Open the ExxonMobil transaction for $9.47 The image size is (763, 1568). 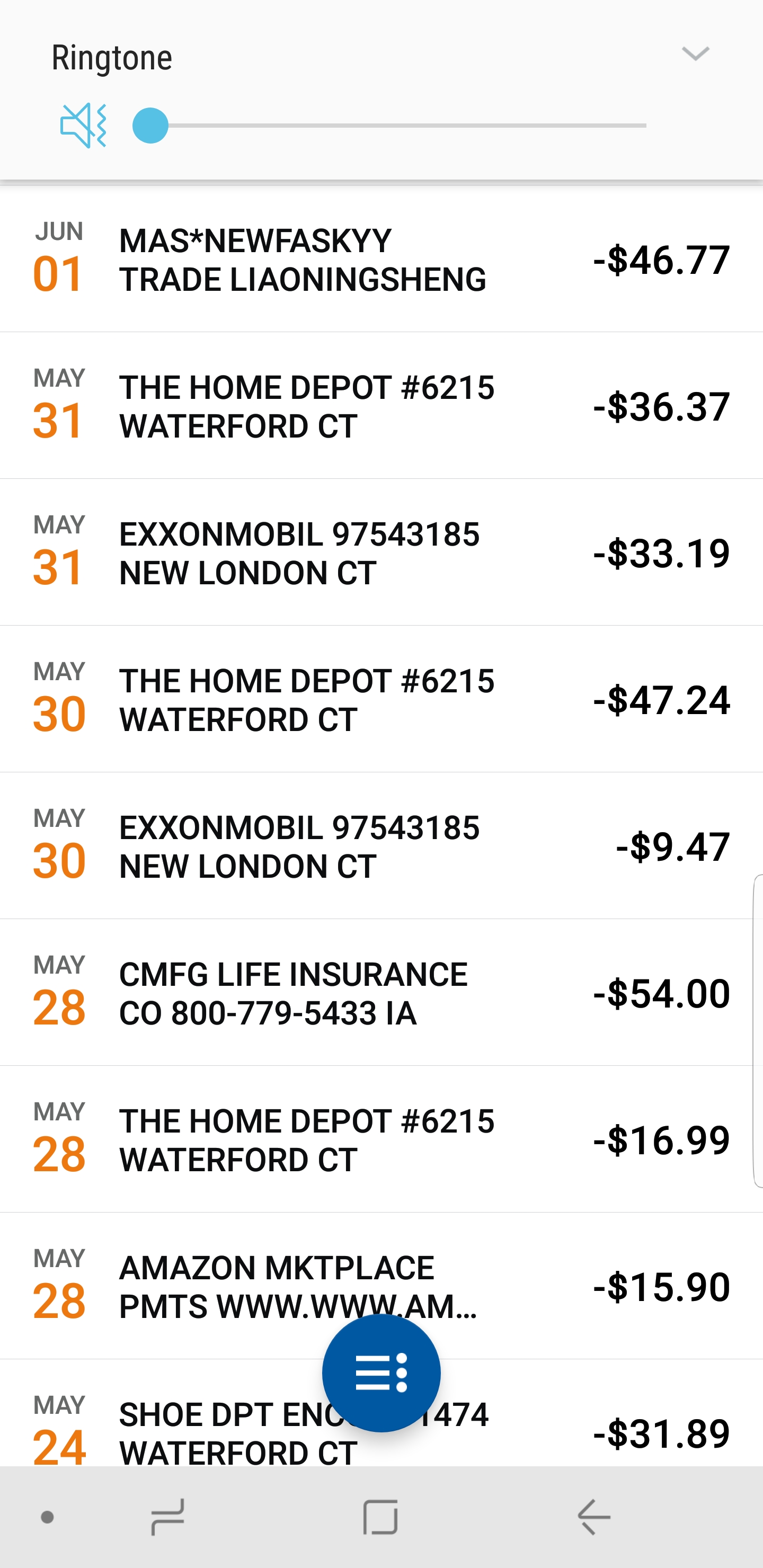click(381, 846)
